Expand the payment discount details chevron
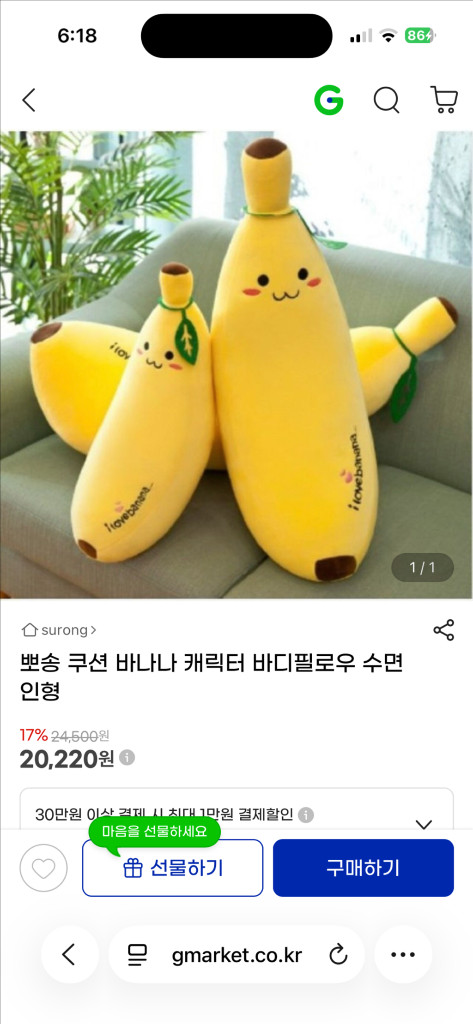This screenshot has width=473, height=1024. click(x=424, y=824)
